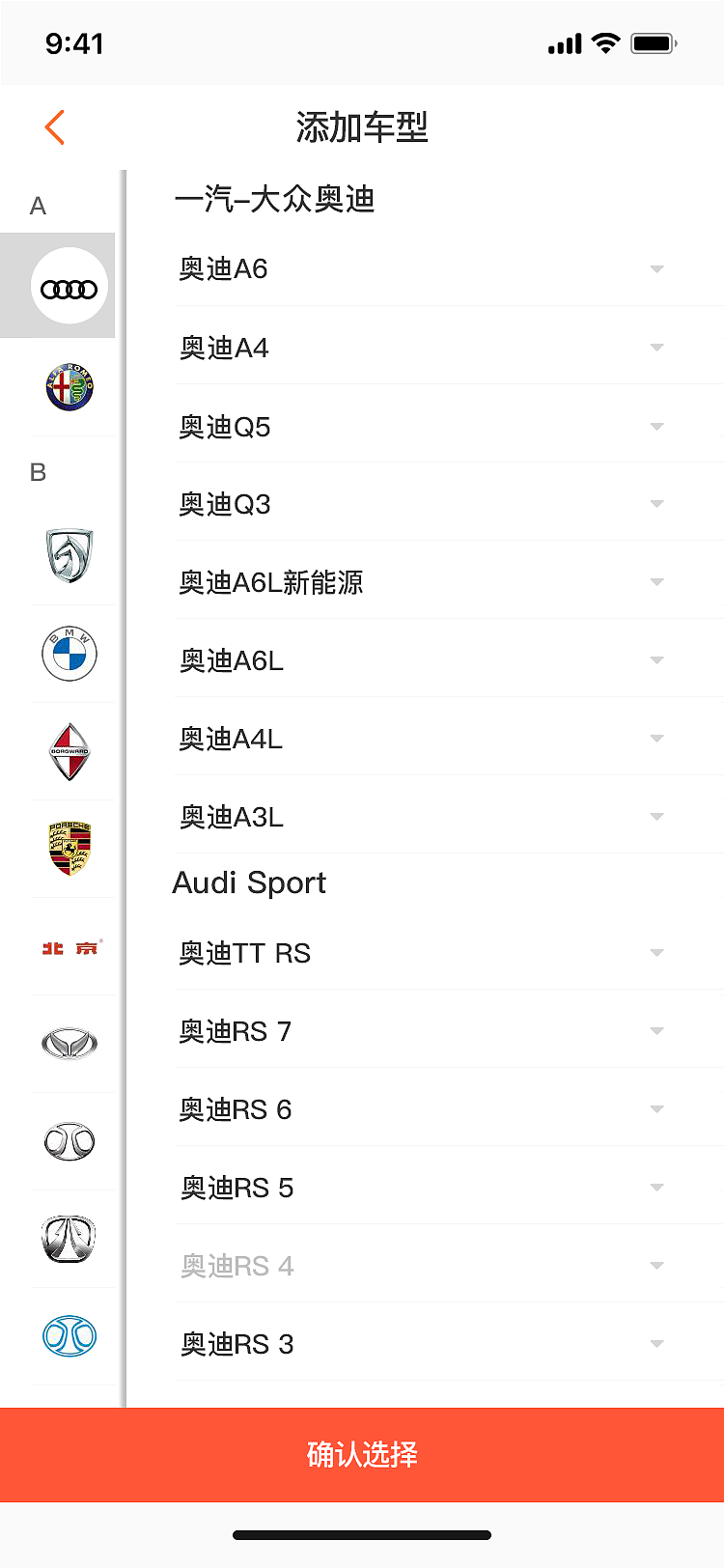Select the silver winged brand logo in sidebar
The height and width of the screenshot is (1568, 724).
point(70,1044)
